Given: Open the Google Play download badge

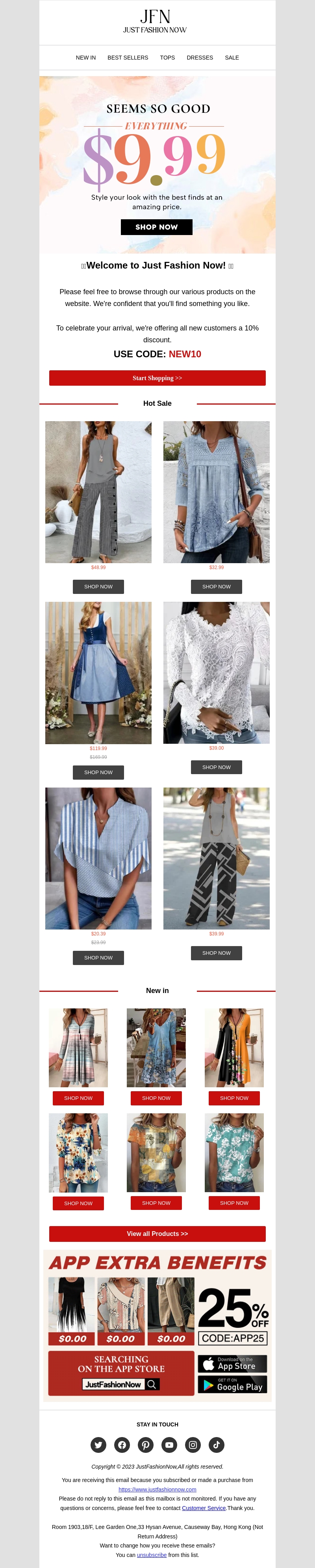Looking at the screenshot, I should pos(232,1385).
